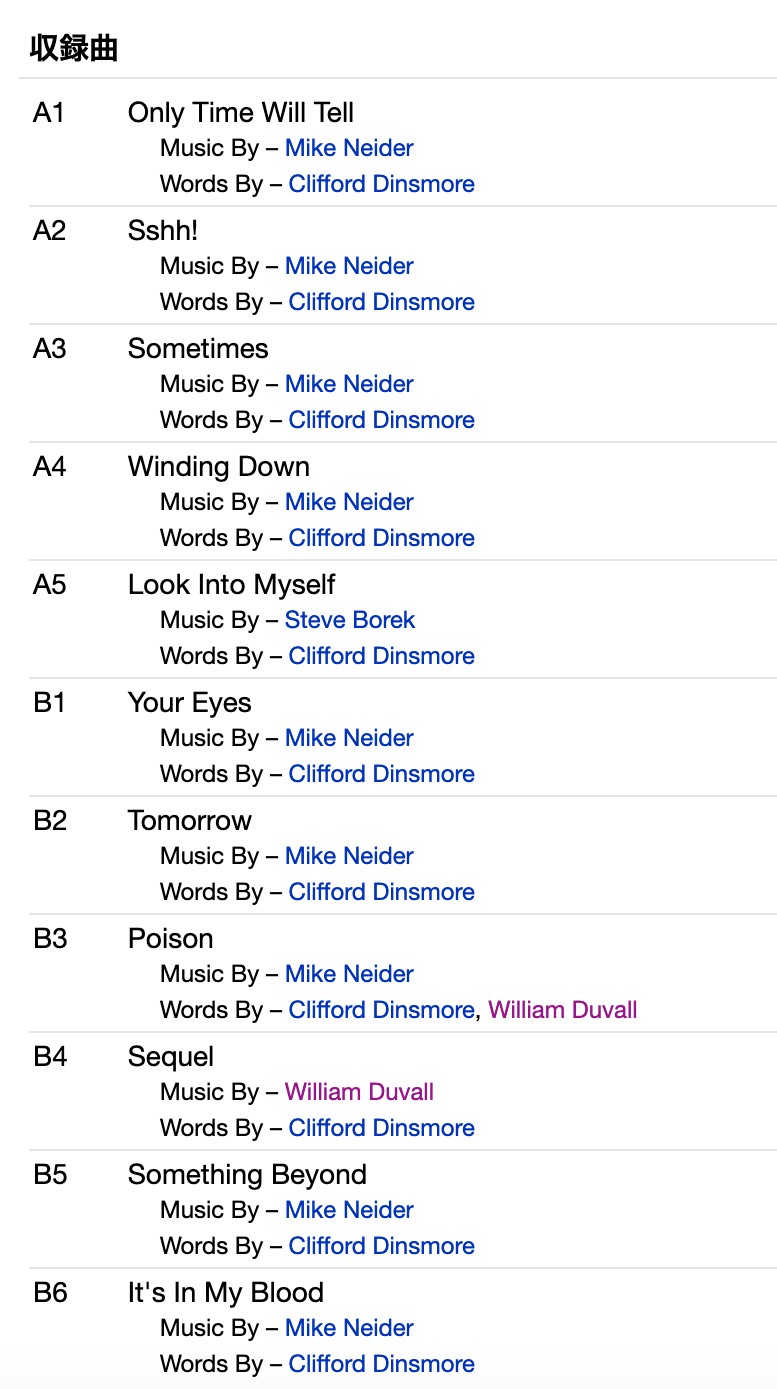
Task: Select Clifford Dinsmore under Sometimes
Action: 381,420
